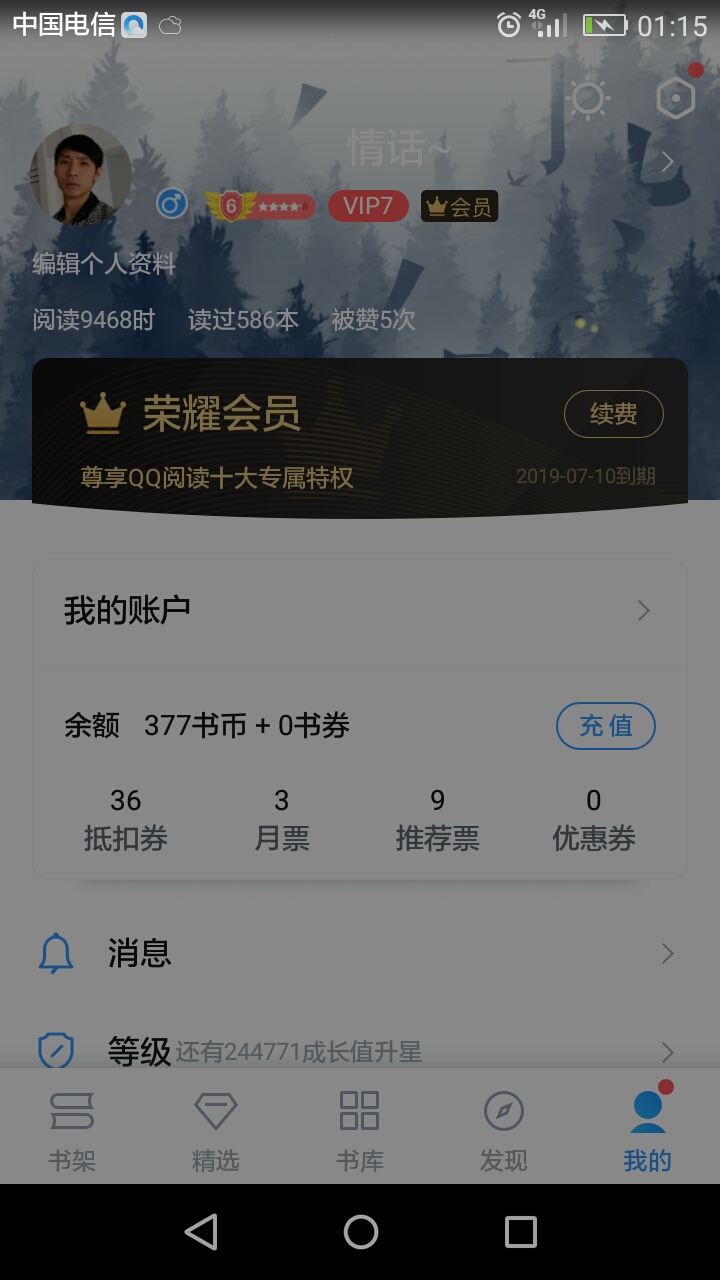Open the hexagon settings icon
The image size is (720, 1280).
click(675, 98)
